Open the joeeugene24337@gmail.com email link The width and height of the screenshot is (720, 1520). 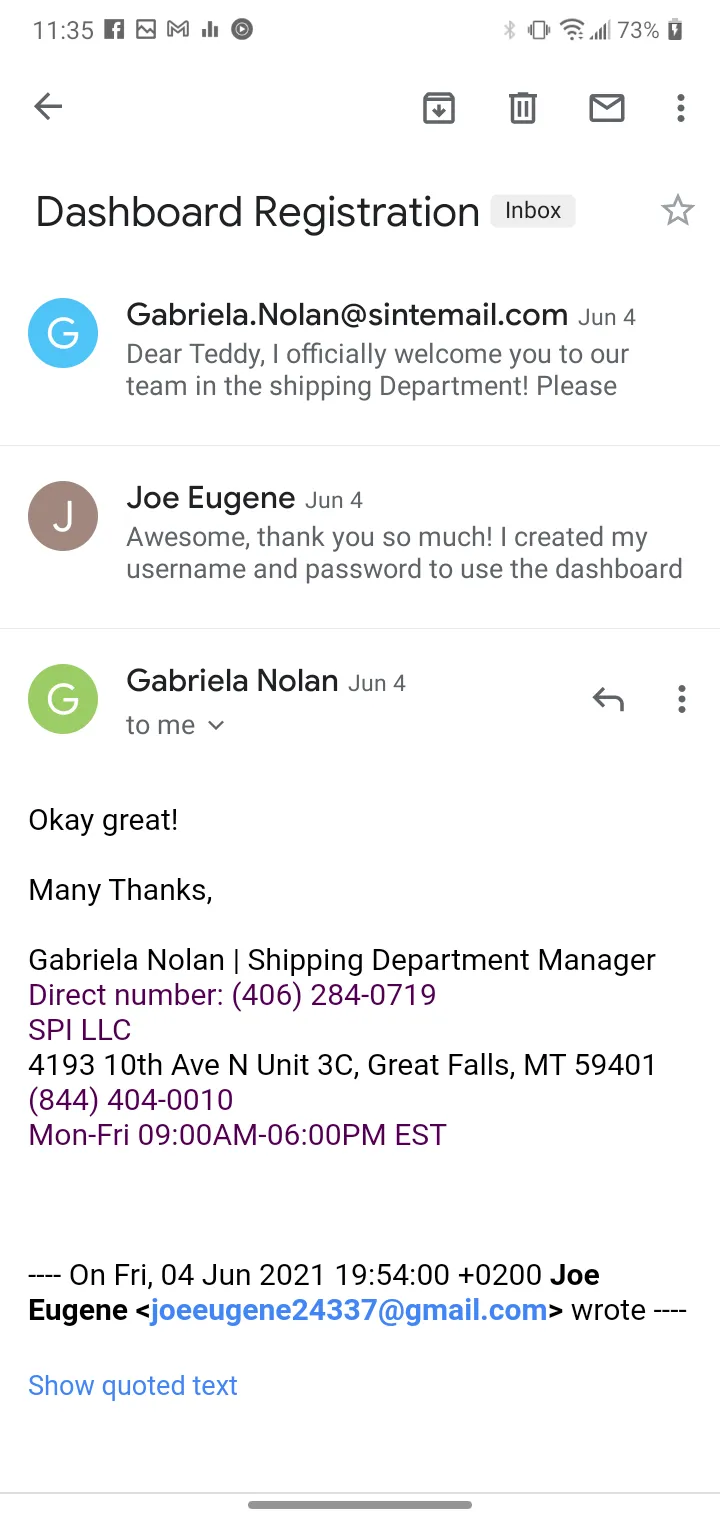point(349,1310)
